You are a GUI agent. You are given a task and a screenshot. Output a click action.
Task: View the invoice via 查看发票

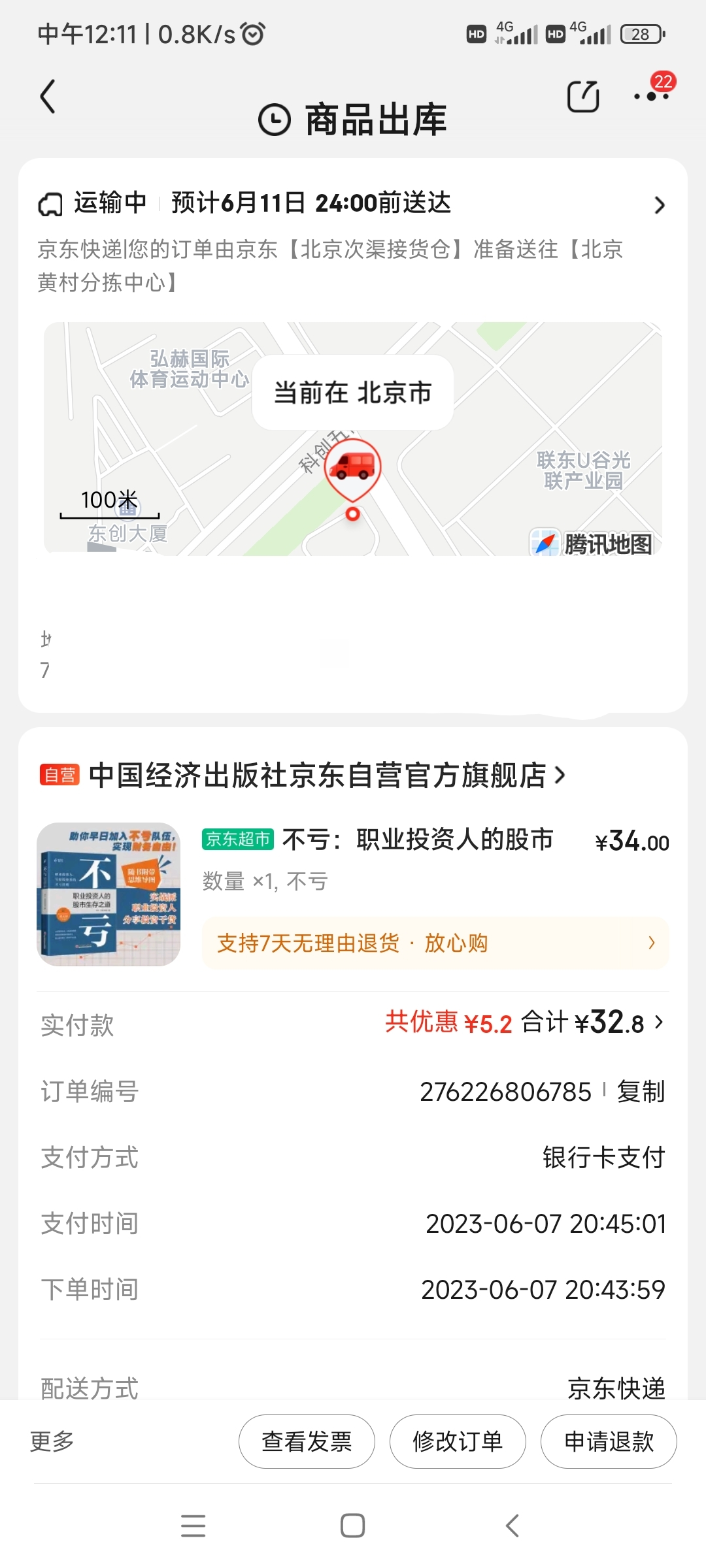(x=307, y=1441)
